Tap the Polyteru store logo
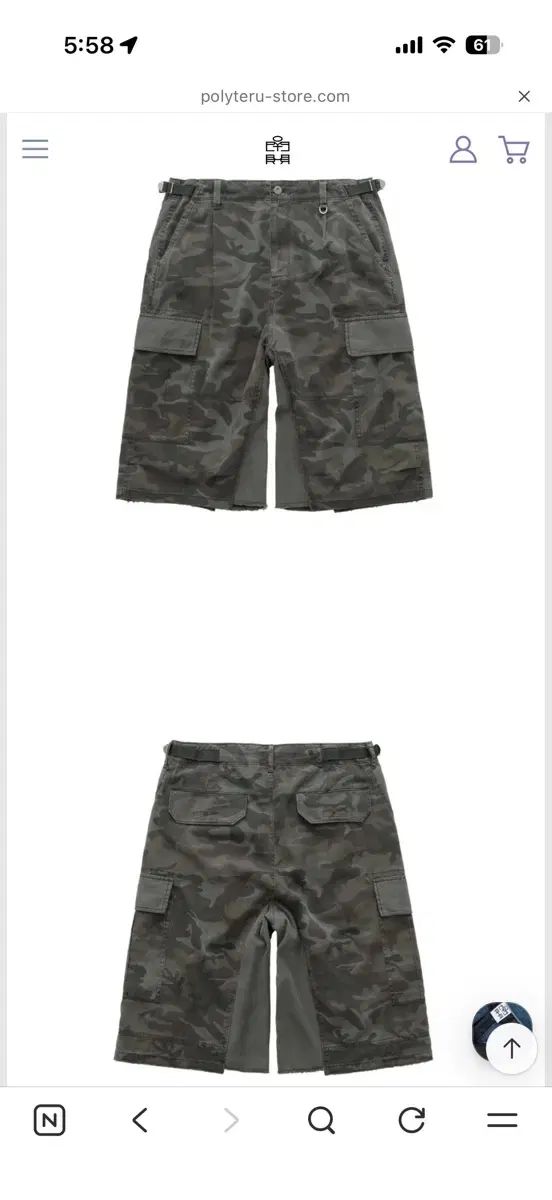Screen dimensions: 552x1200 [277, 150]
